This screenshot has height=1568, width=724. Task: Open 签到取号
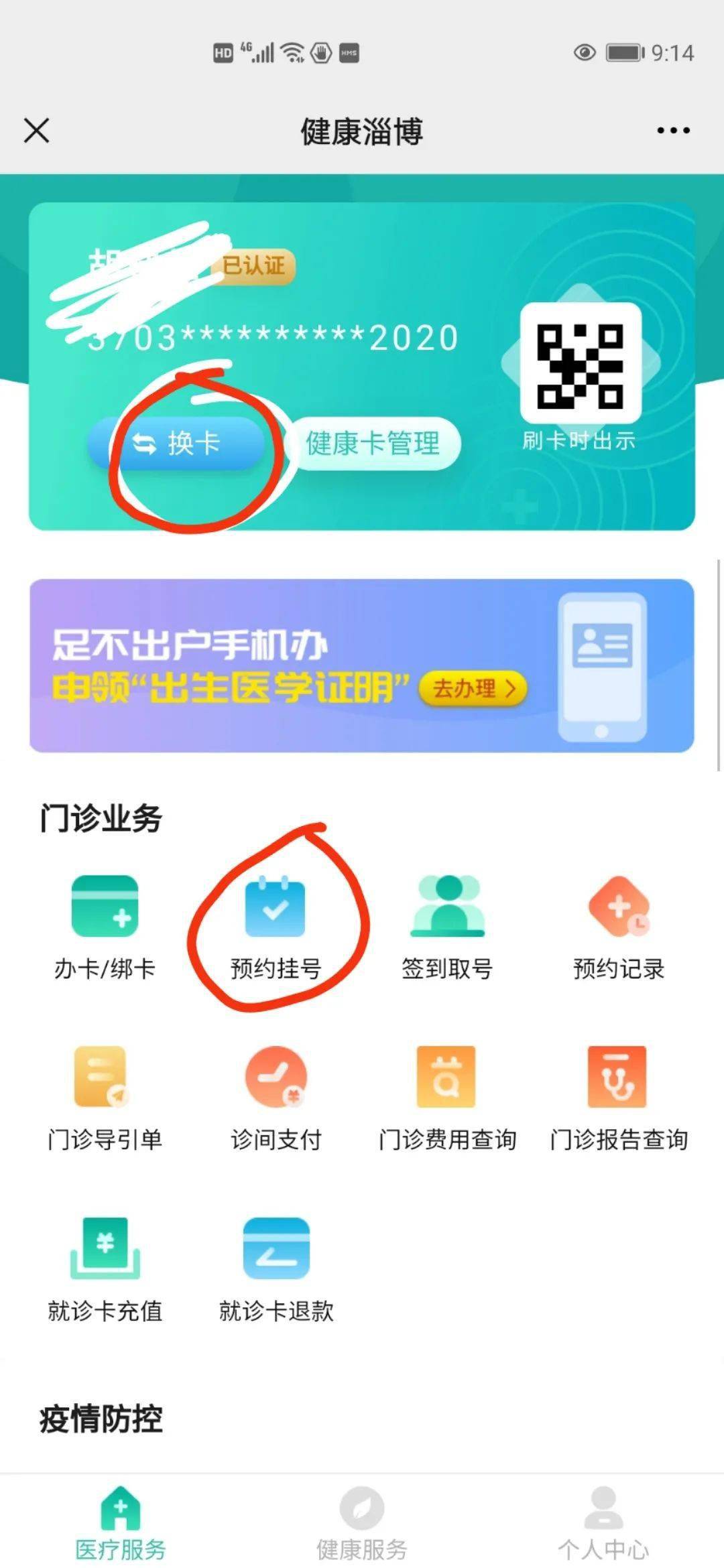pos(447,928)
